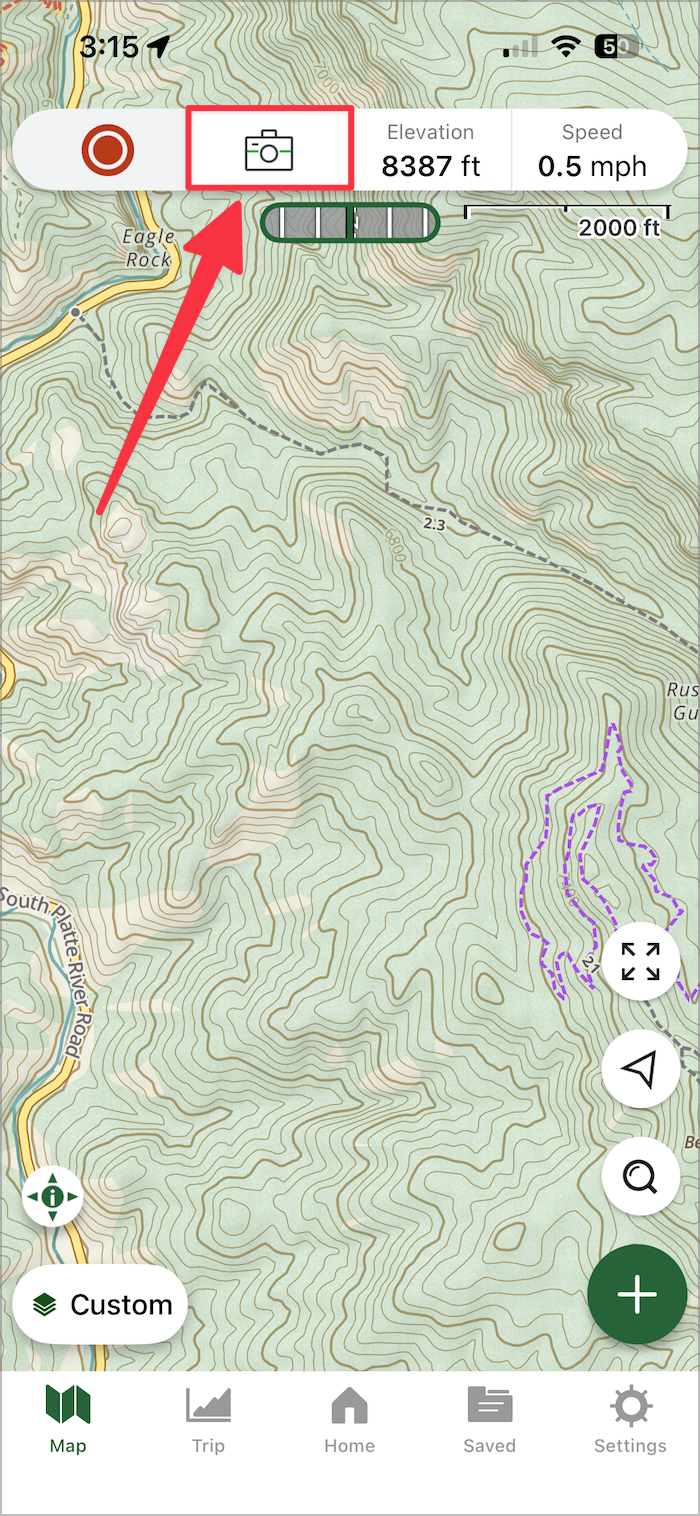Center map on current location
This screenshot has height=1516, width=700.
click(641, 1069)
